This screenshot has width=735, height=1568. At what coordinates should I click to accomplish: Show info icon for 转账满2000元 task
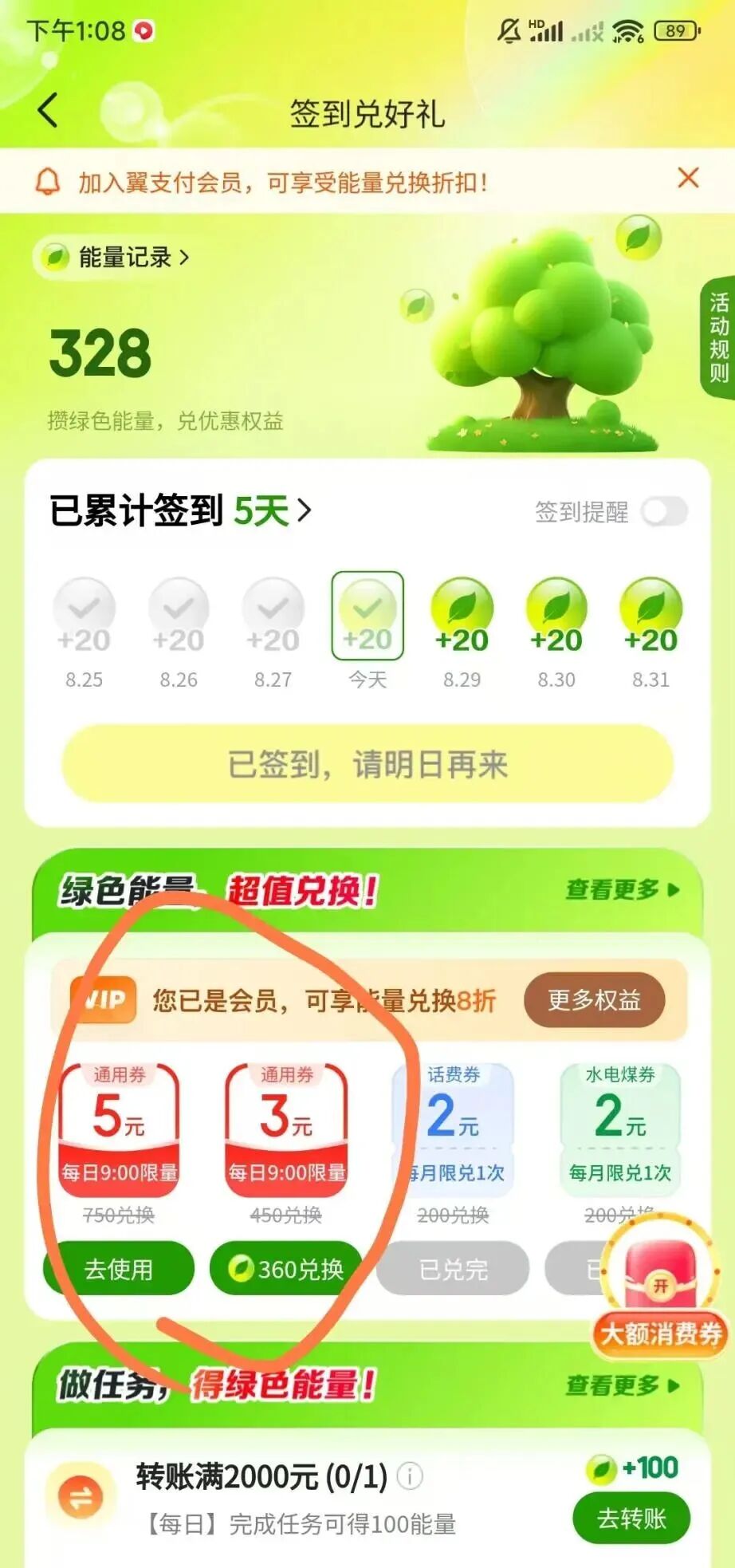410,1476
